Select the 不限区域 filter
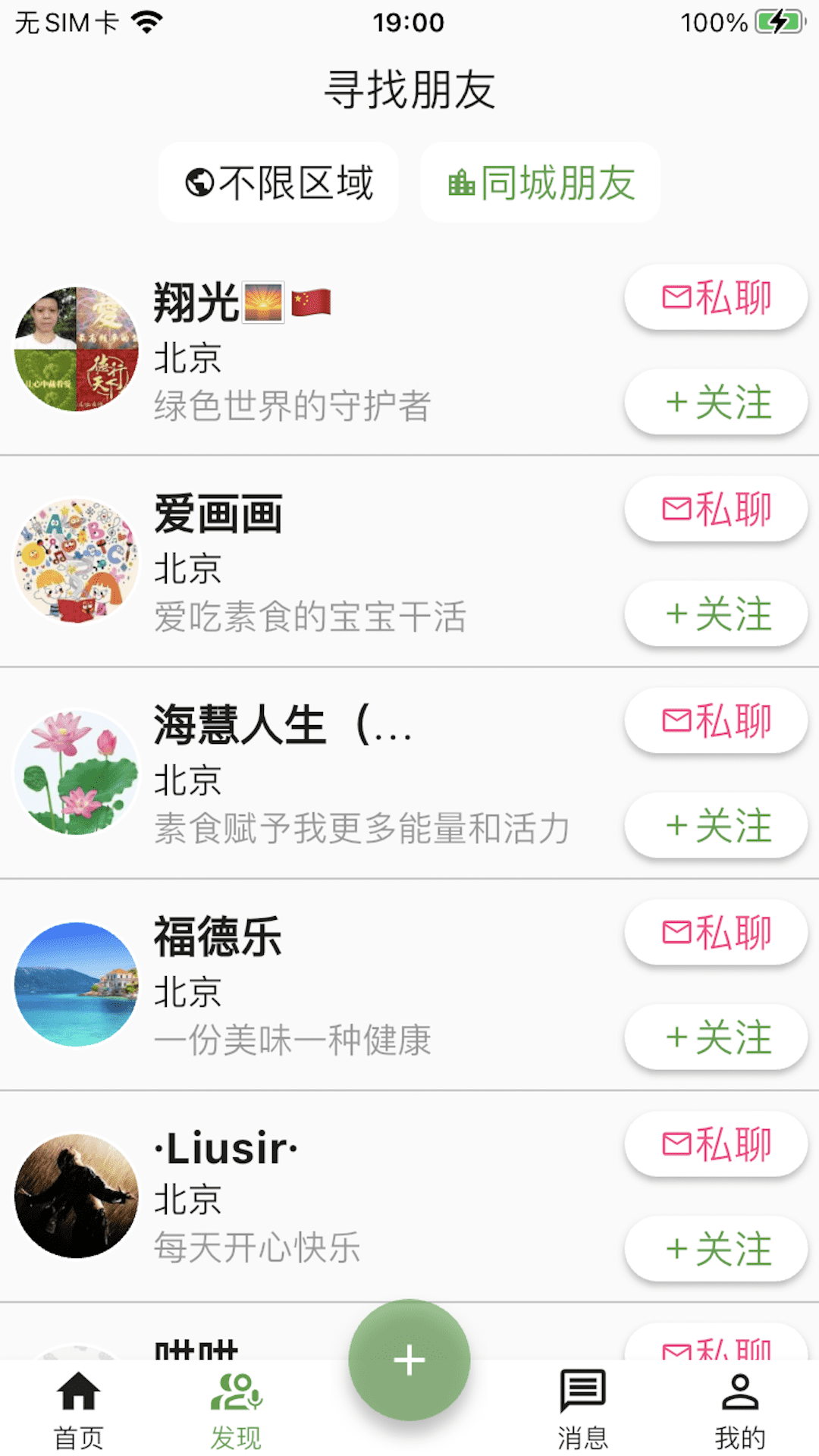The height and width of the screenshot is (1456, 819). point(278,183)
